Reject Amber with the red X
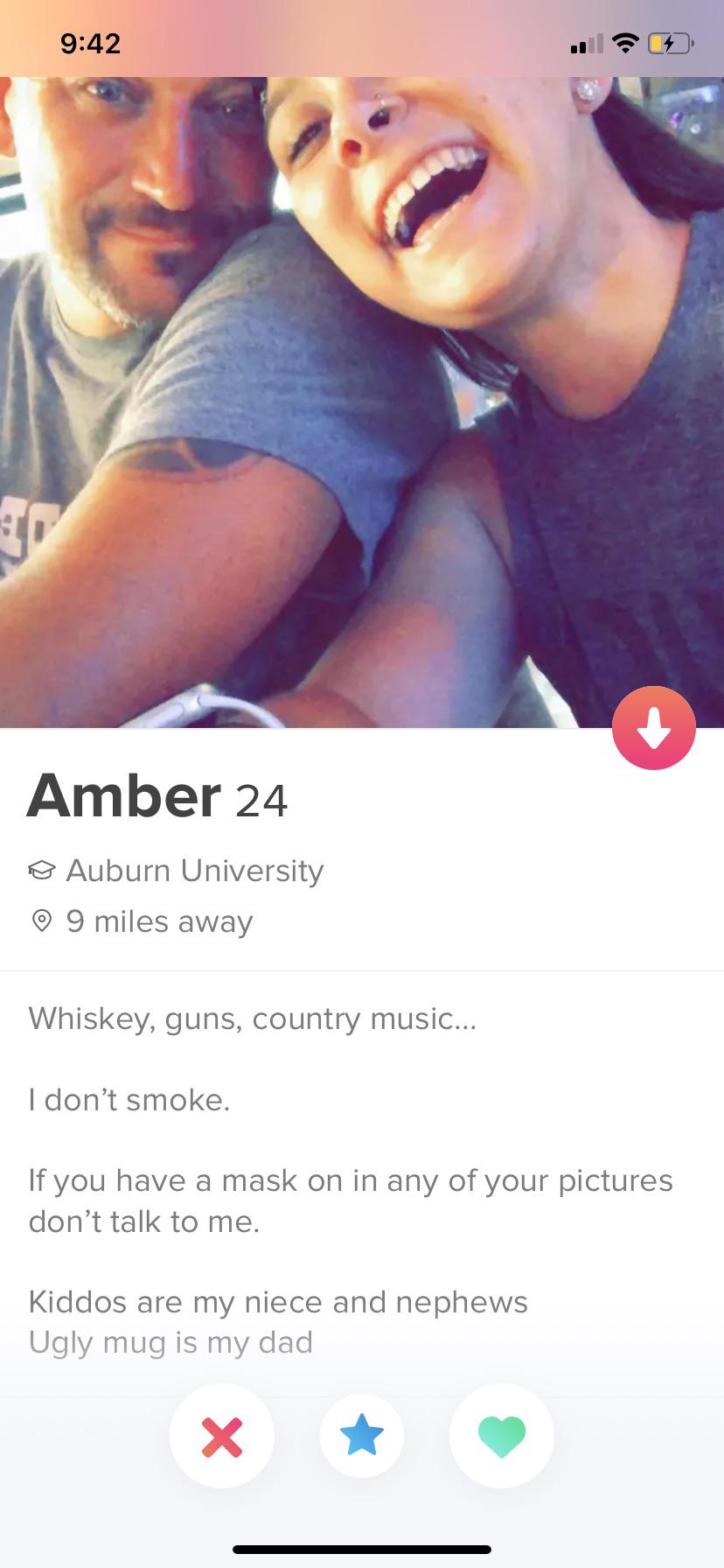The width and height of the screenshot is (724, 1568). pyautogui.click(x=222, y=1436)
